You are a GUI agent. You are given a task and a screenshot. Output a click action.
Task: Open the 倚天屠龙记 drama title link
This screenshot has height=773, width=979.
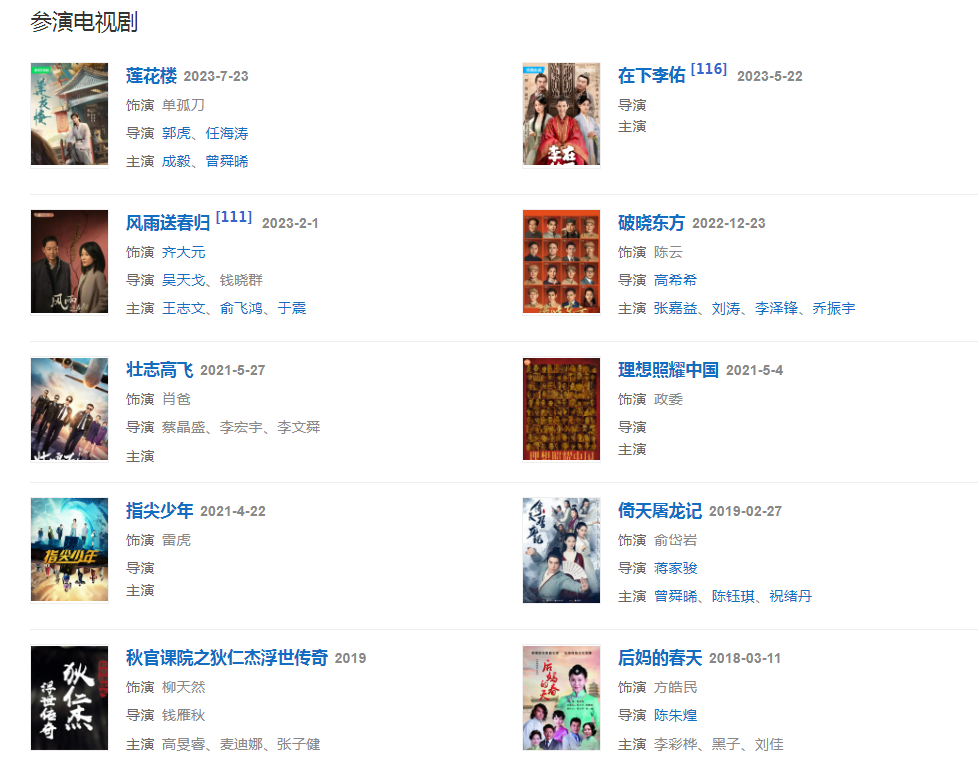[x=659, y=511]
